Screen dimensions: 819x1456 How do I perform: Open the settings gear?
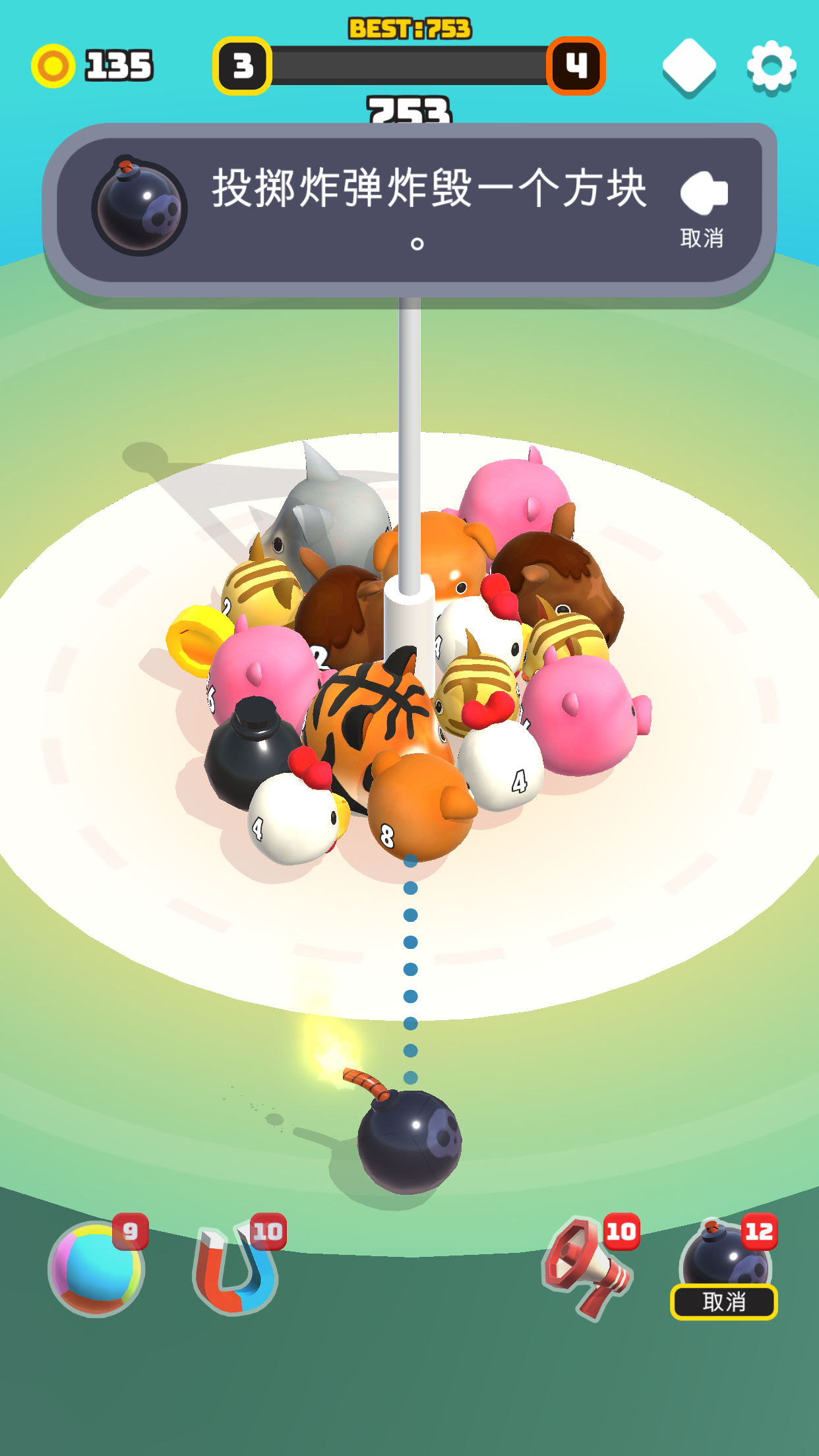(x=771, y=67)
